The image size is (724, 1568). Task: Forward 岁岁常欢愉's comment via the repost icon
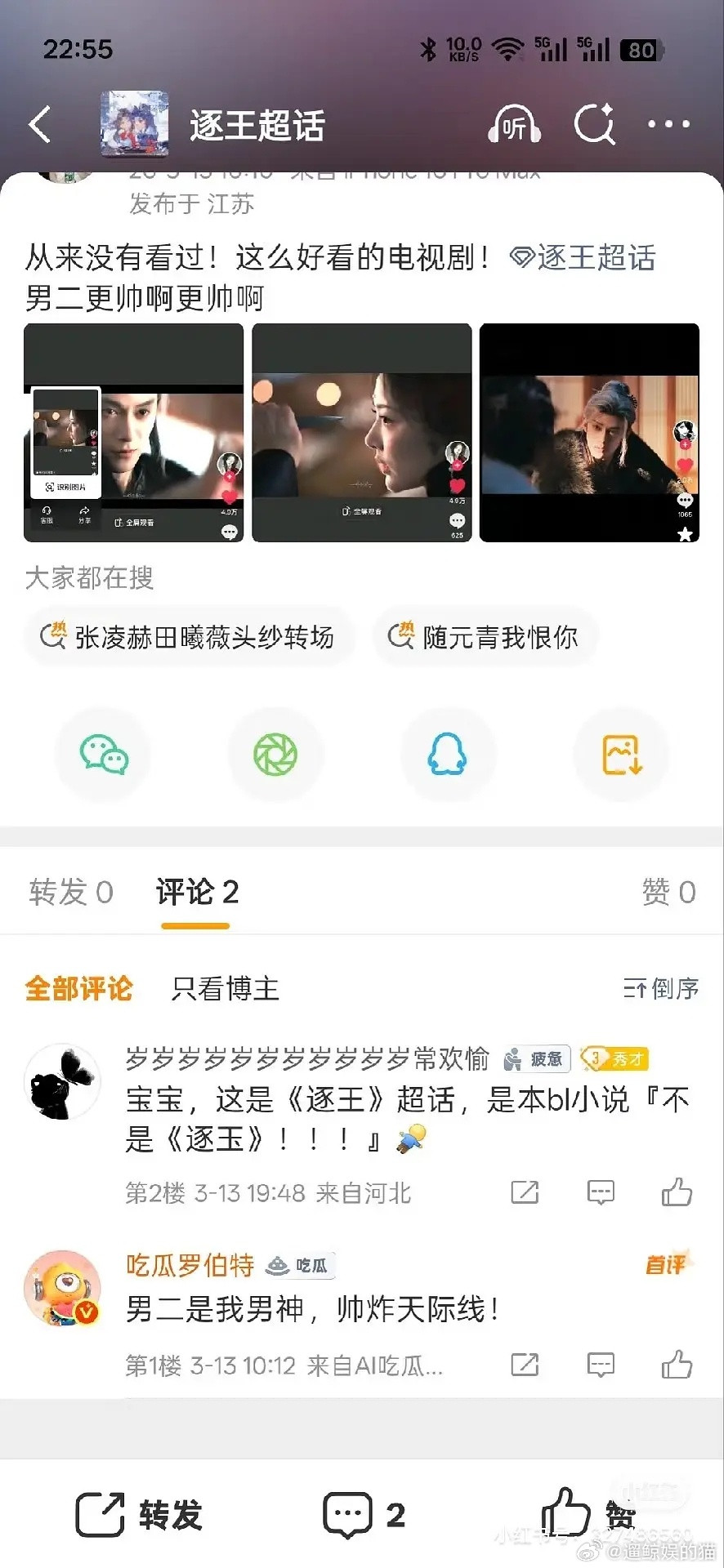pyautogui.click(x=524, y=1192)
